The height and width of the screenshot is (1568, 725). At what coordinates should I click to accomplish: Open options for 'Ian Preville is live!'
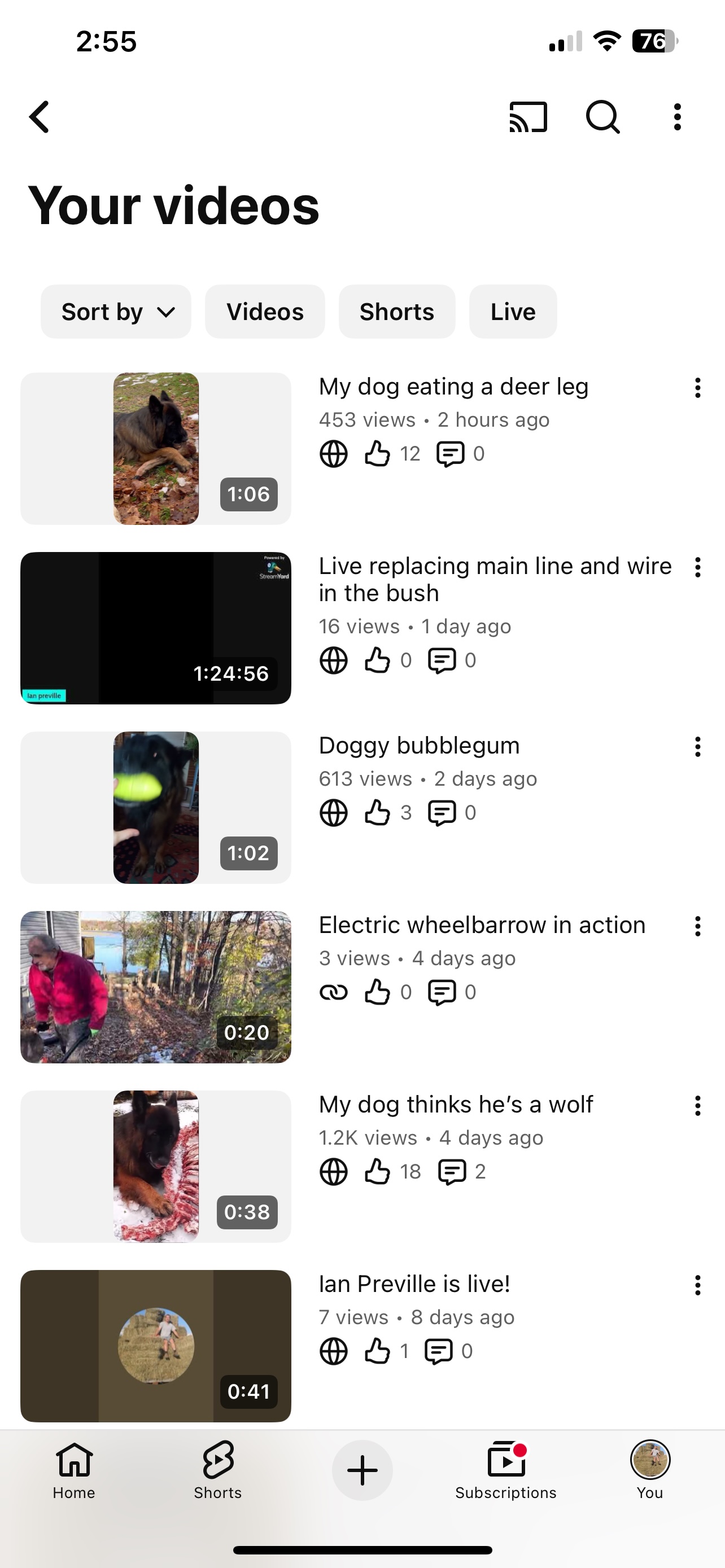pos(697,1286)
